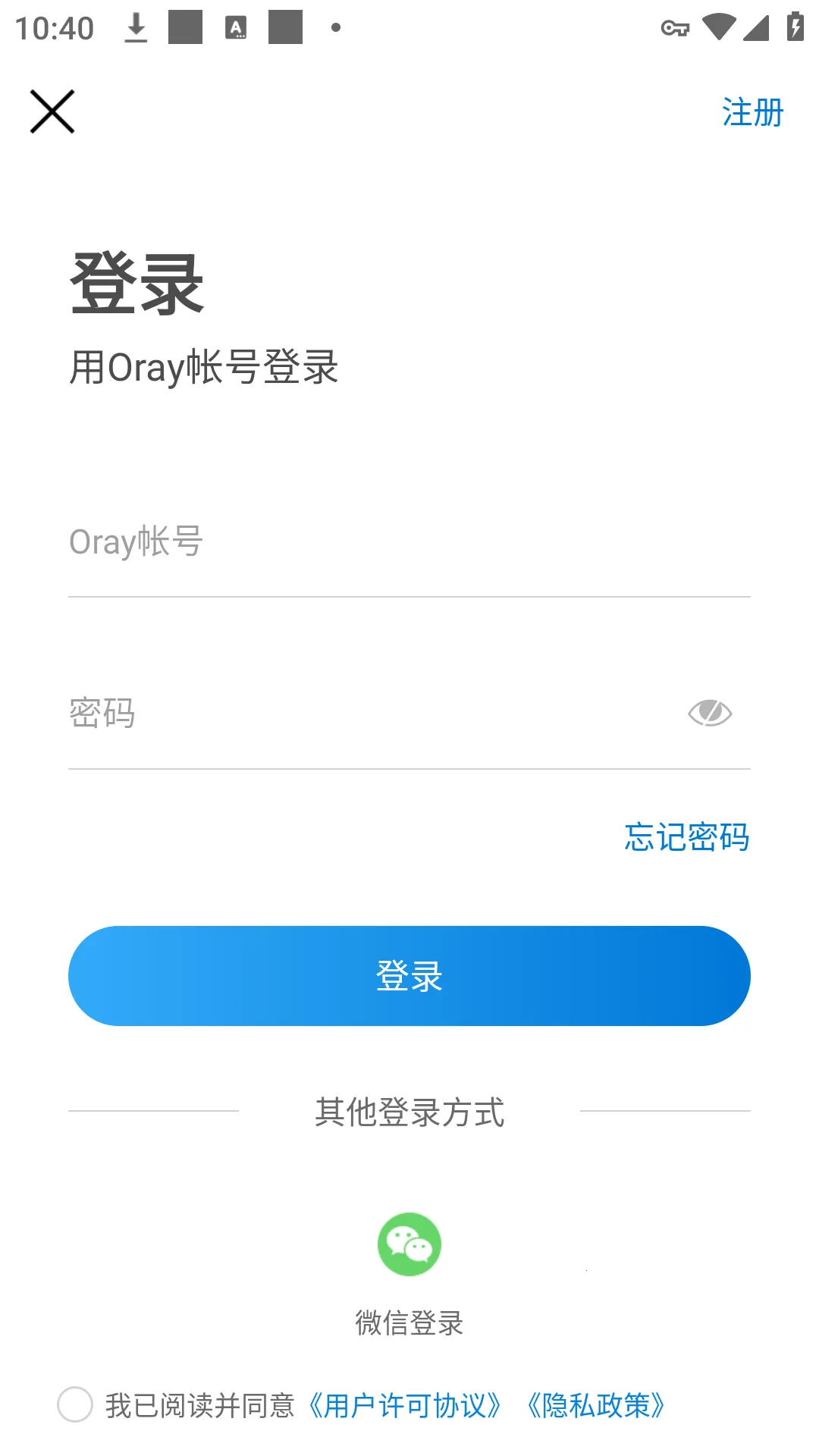Toggle the 我已阅读并同意 agreement circle

pos(76,1404)
